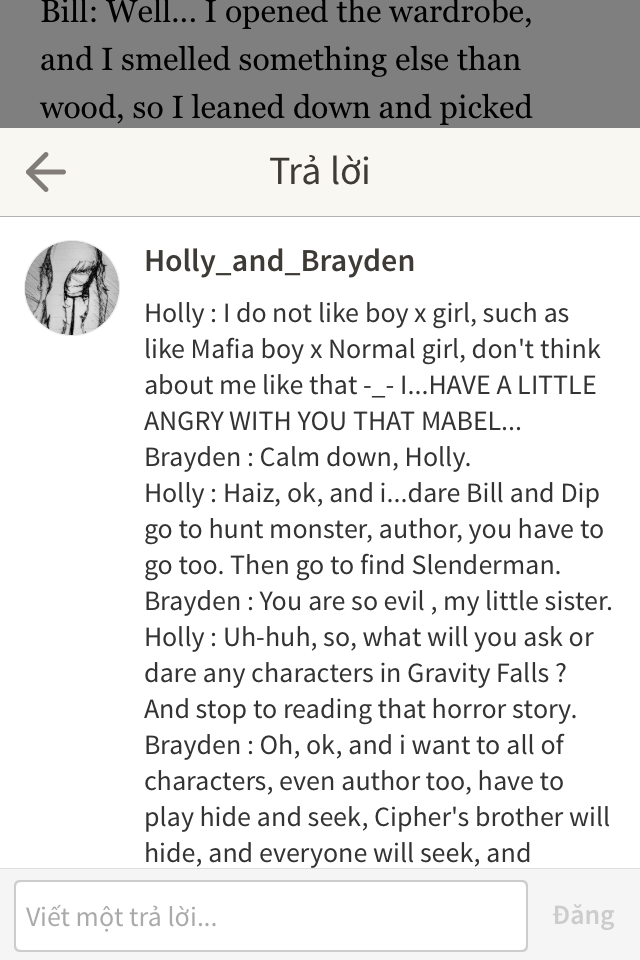Viewport: 640px width, 960px height.
Task: Go back using the arrow icon
Action: 46,172
